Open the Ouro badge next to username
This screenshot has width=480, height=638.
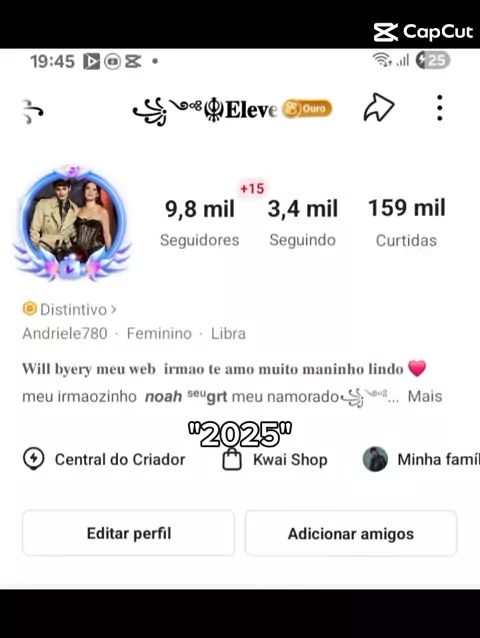click(308, 109)
